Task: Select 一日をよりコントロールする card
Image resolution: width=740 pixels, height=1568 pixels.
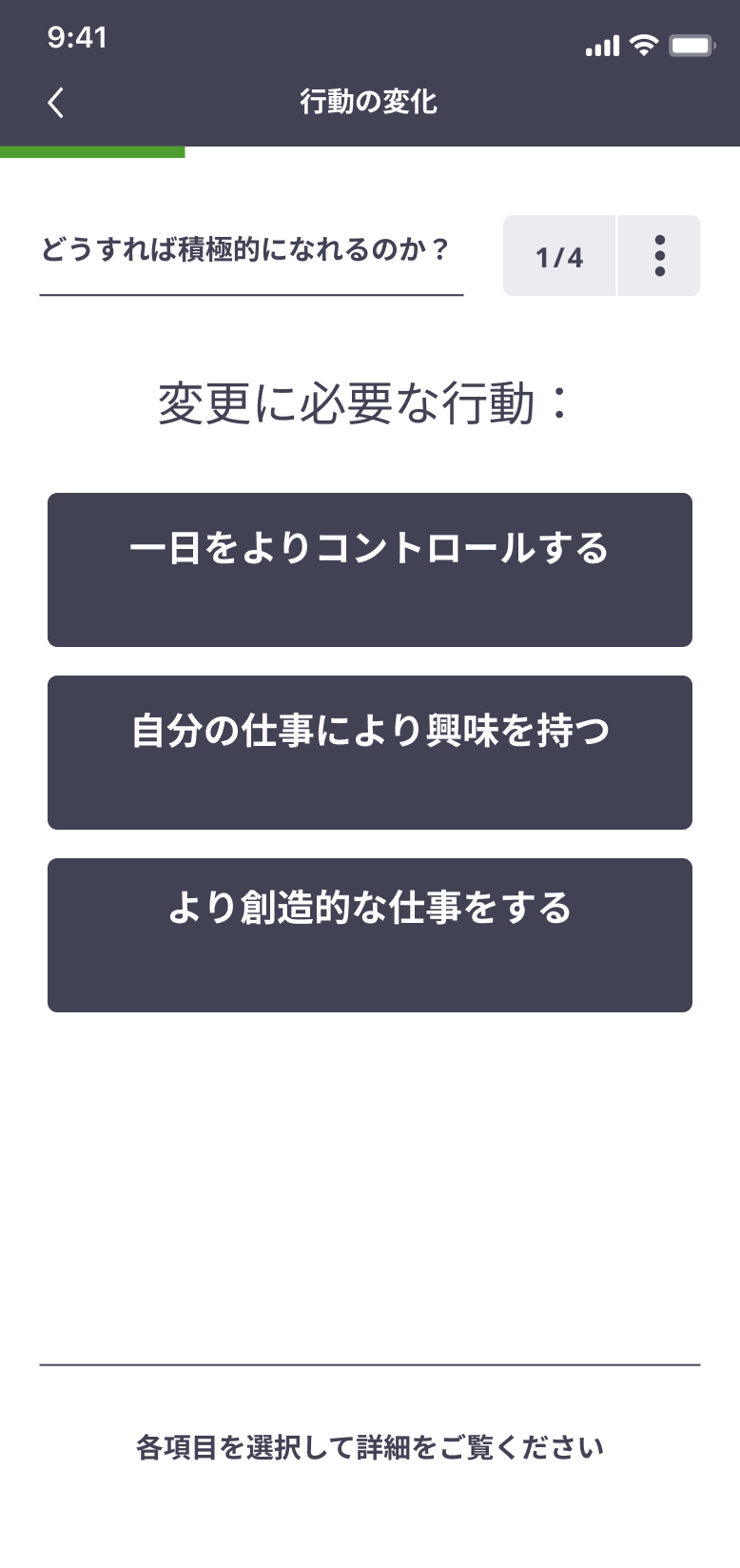Action: click(x=370, y=569)
